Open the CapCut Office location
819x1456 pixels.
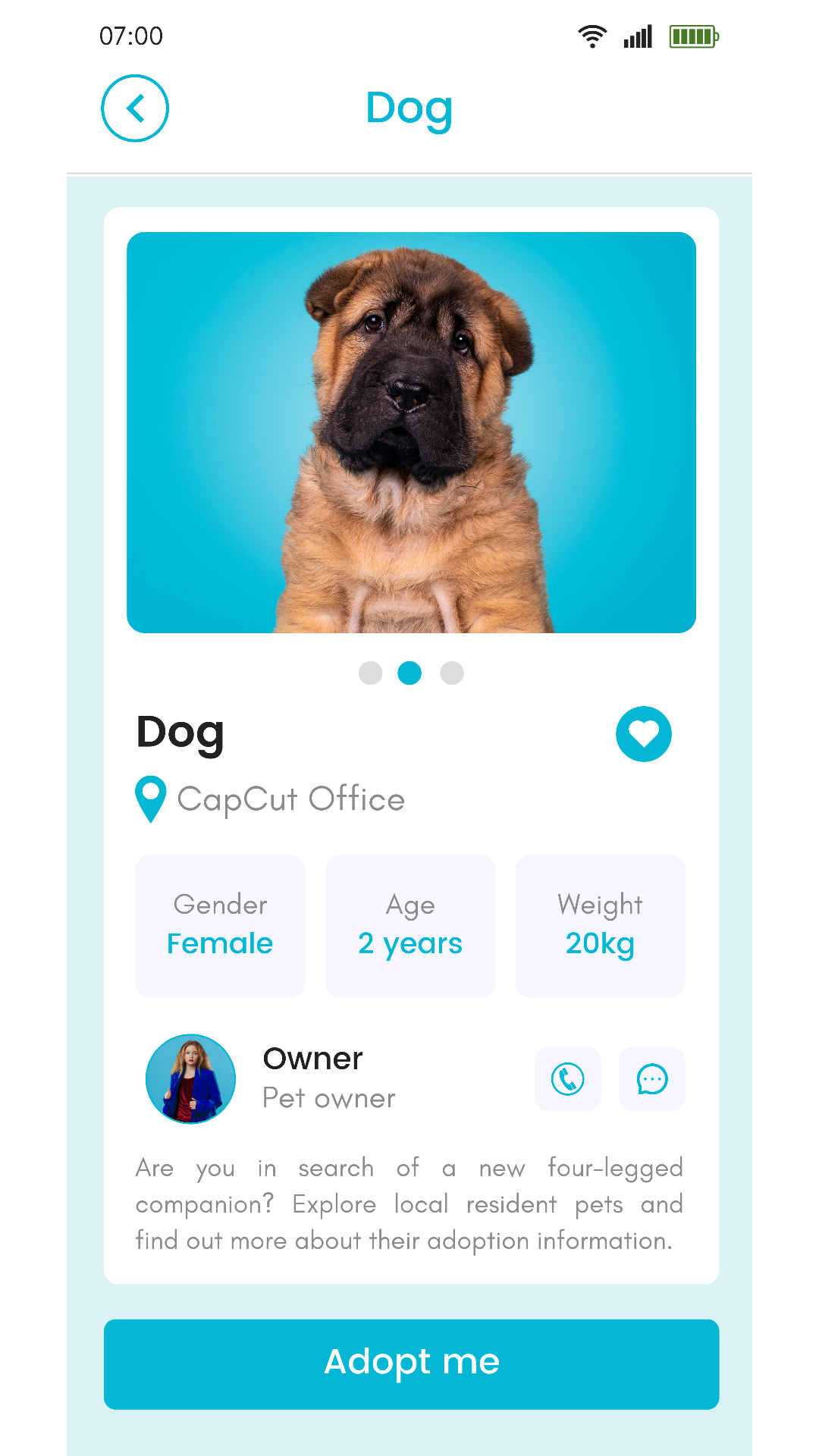pyautogui.click(x=290, y=799)
